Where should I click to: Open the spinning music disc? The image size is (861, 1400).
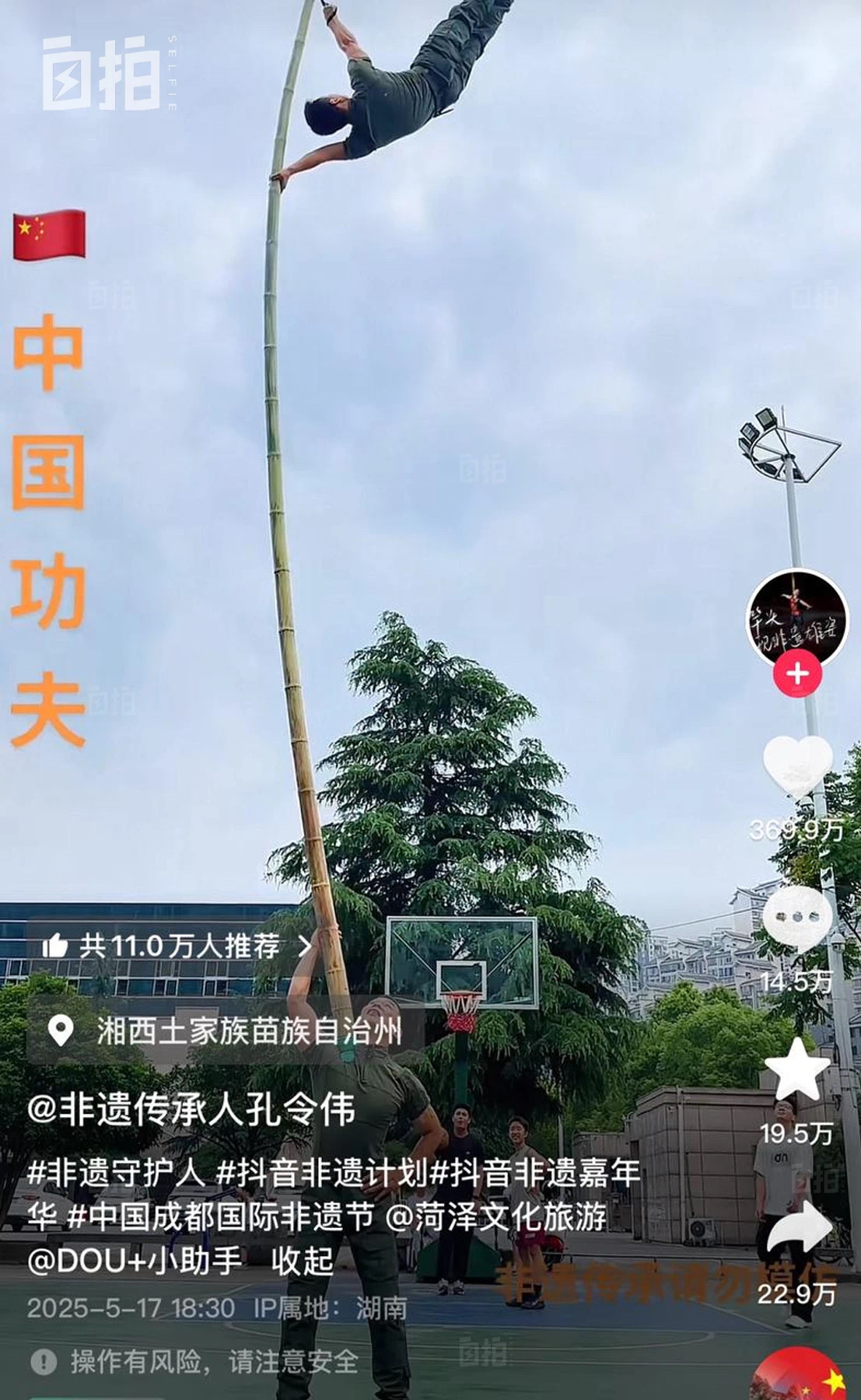click(797, 1377)
